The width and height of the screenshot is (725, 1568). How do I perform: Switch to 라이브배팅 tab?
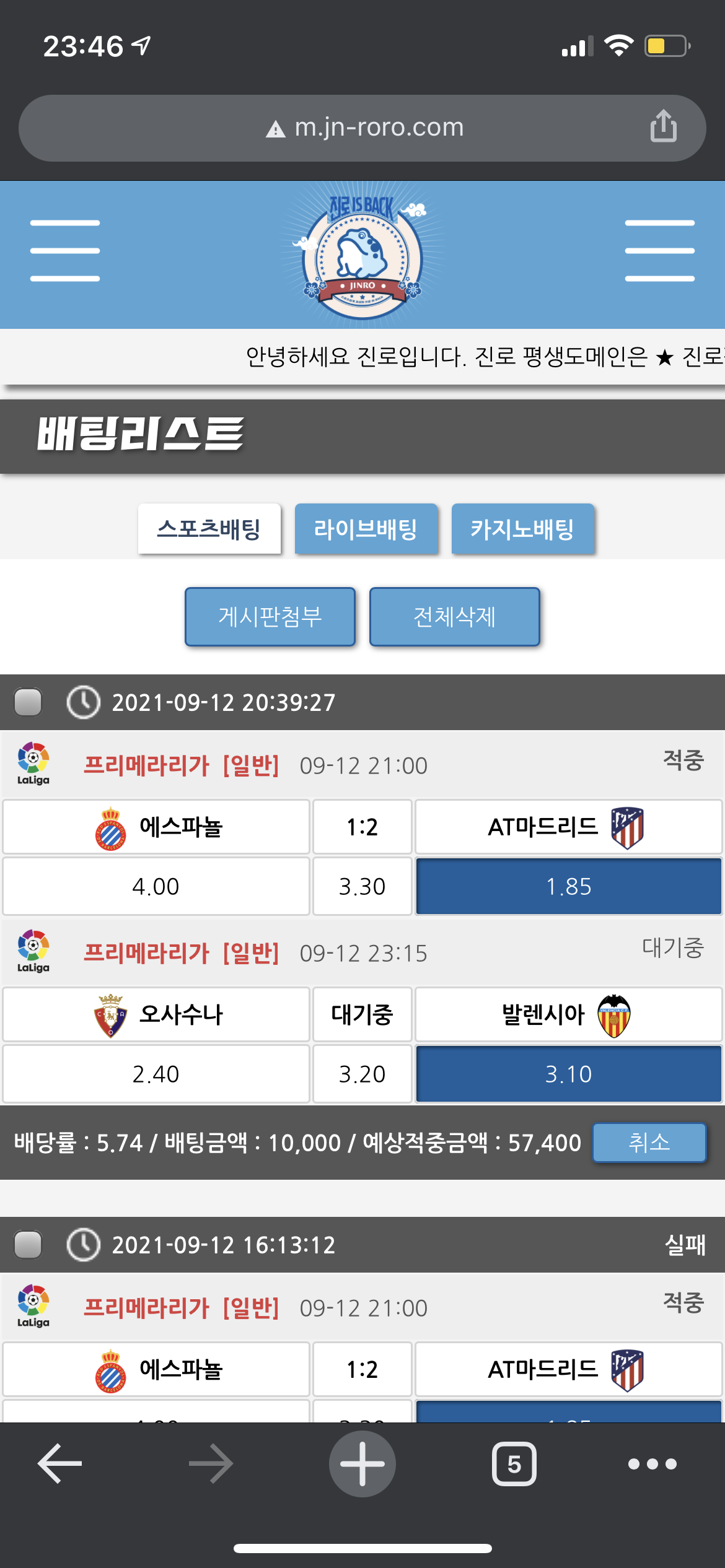tap(366, 529)
